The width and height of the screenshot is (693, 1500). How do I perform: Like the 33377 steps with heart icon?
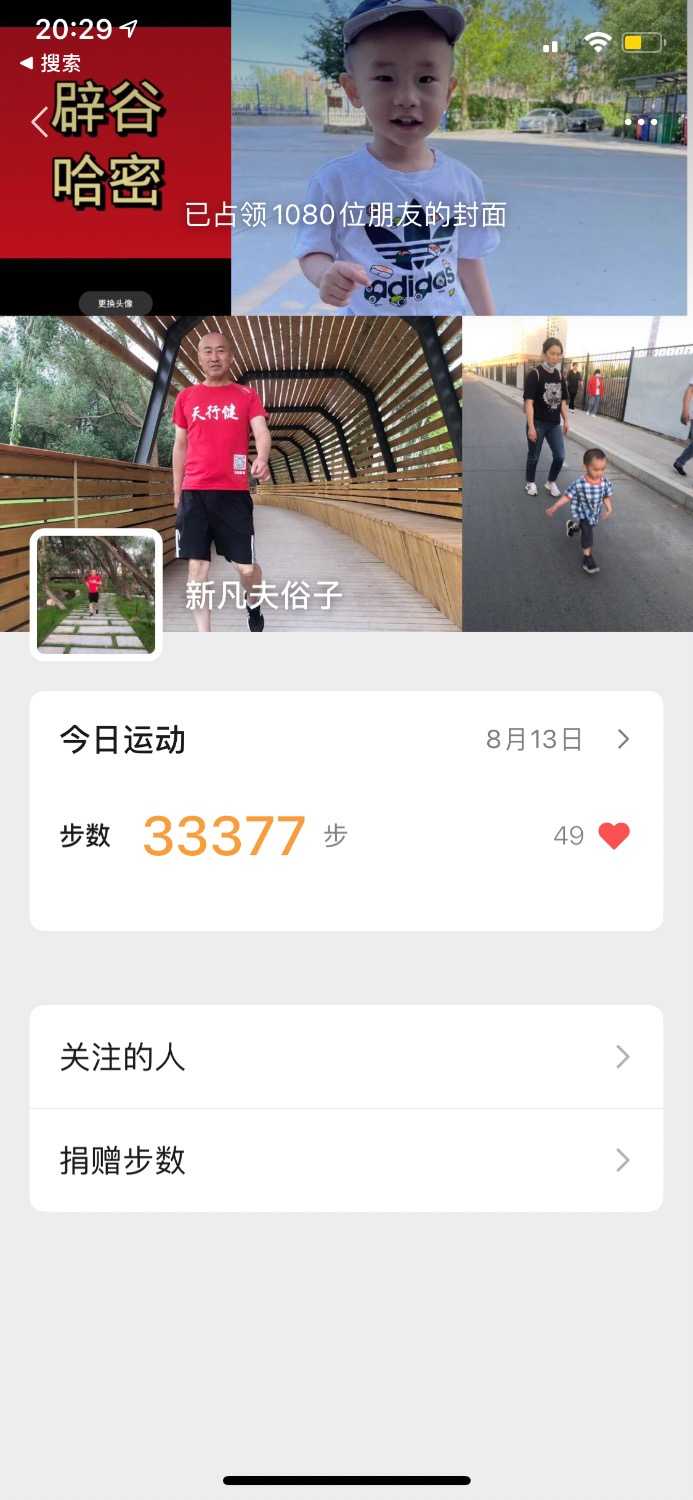pyautogui.click(x=613, y=836)
